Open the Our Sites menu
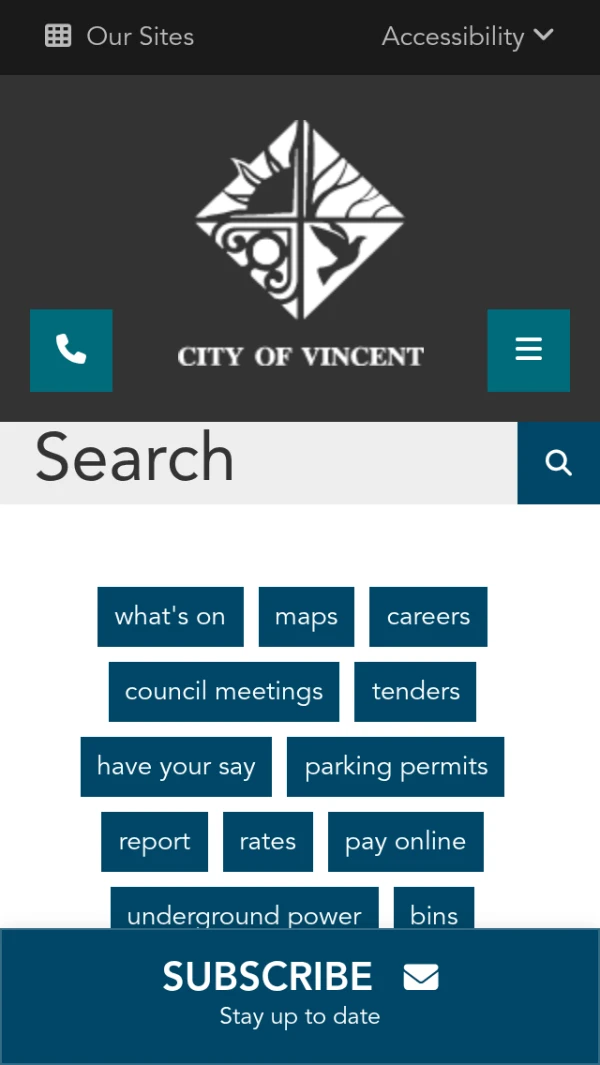Image resolution: width=600 pixels, height=1065 pixels. (120, 37)
